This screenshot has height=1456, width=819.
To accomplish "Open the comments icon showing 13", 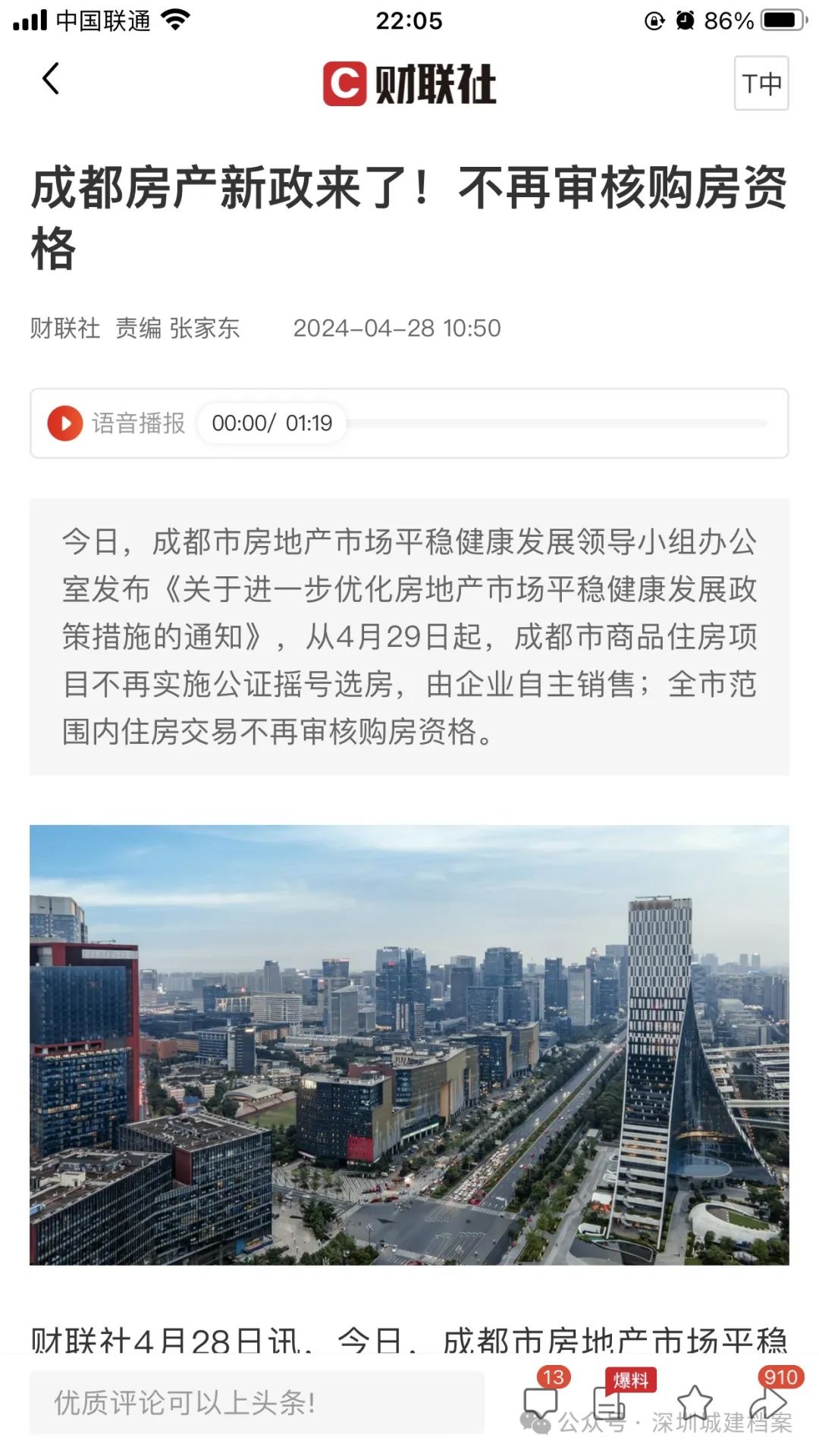I will tap(541, 1402).
